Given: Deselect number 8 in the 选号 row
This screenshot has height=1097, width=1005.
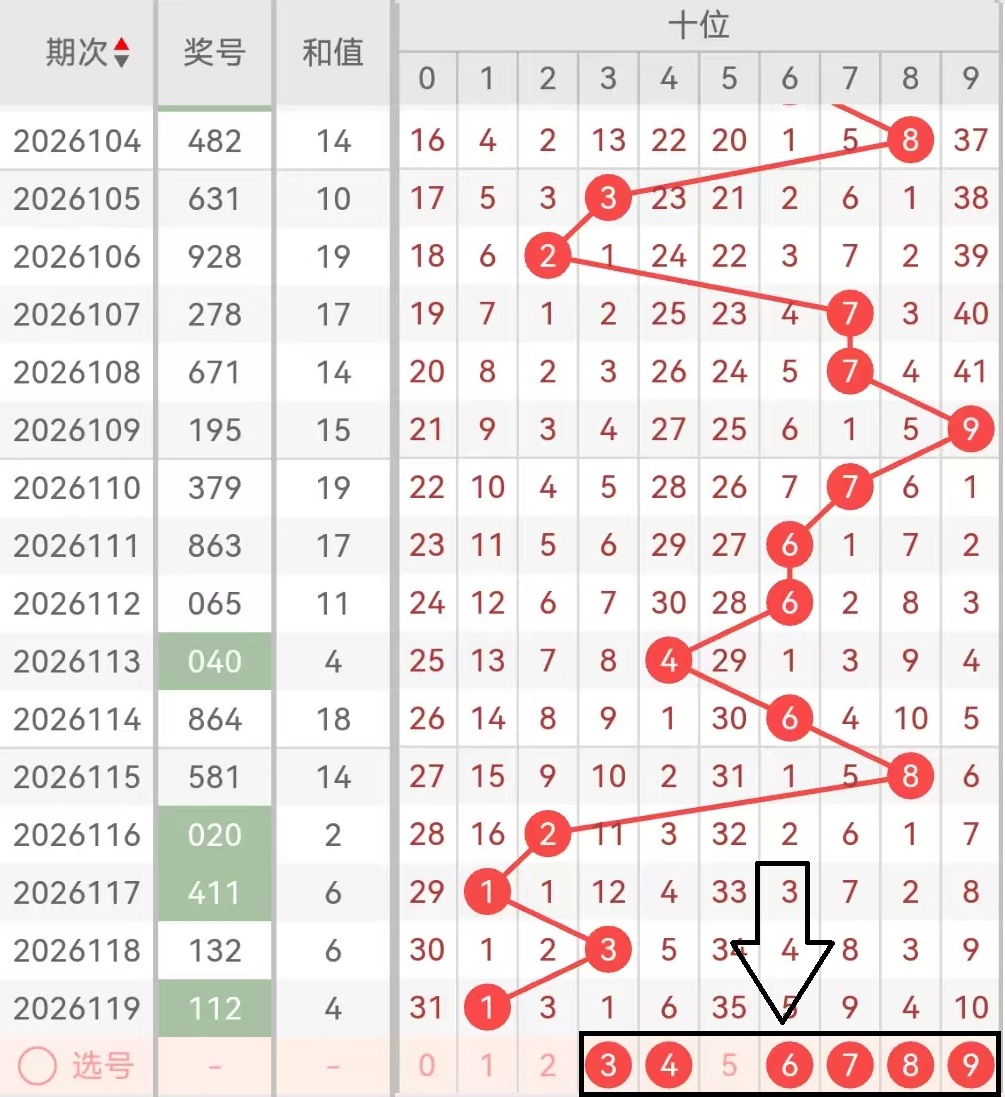Looking at the screenshot, I should click(910, 1065).
